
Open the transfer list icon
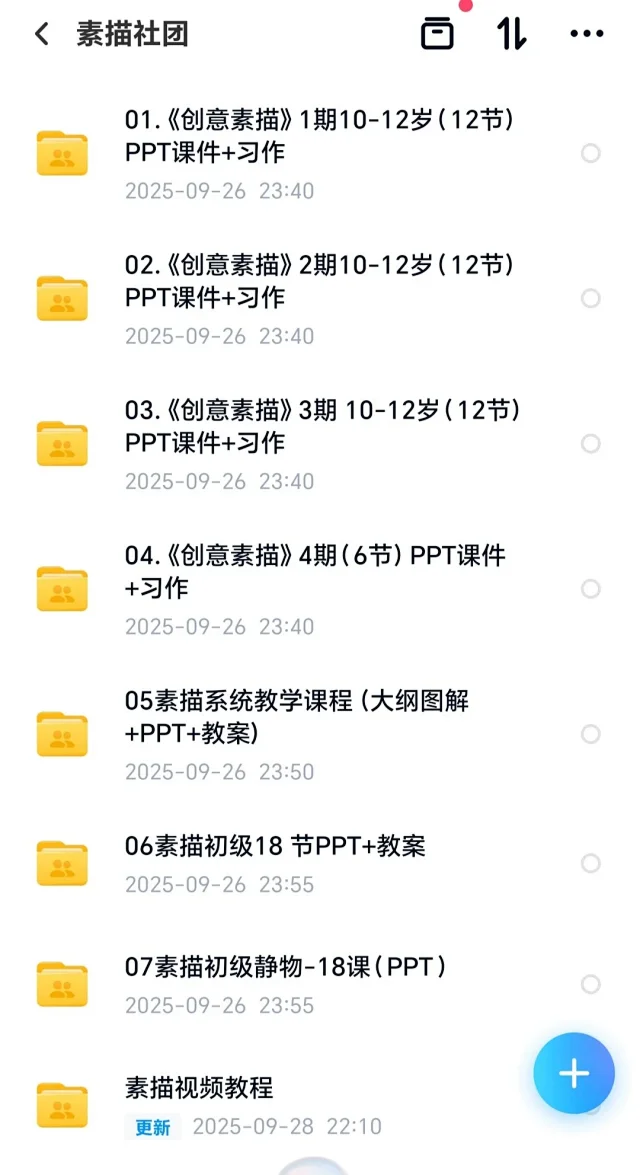coord(437,34)
